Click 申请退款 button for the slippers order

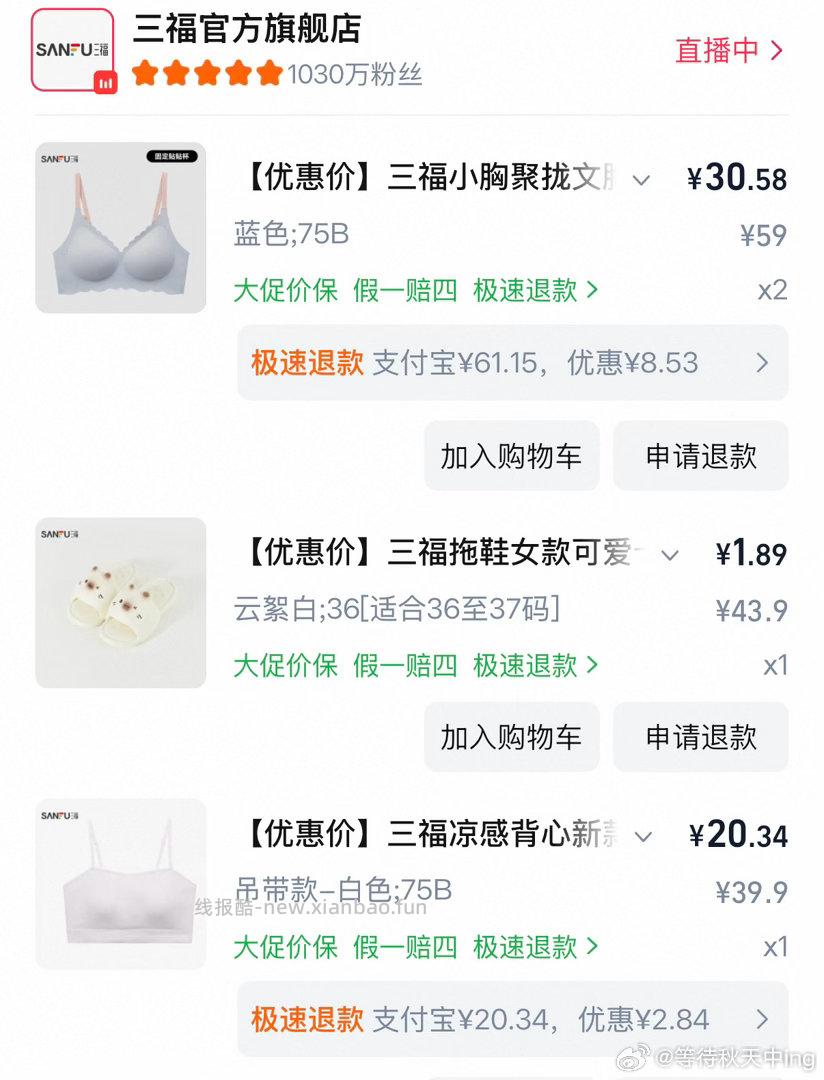(700, 737)
